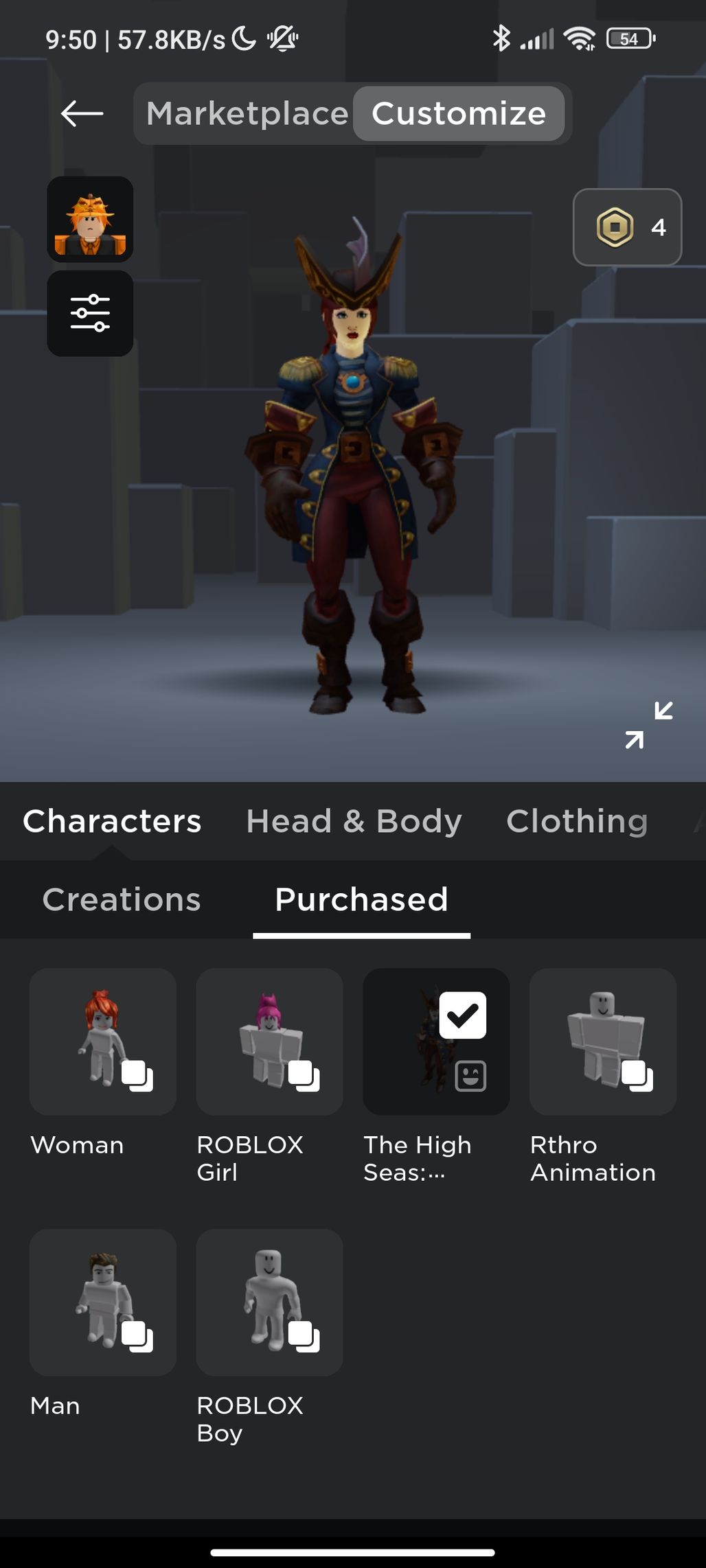Select the Purchased sub-tab
This screenshot has width=706, height=1568.
pyautogui.click(x=361, y=899)
